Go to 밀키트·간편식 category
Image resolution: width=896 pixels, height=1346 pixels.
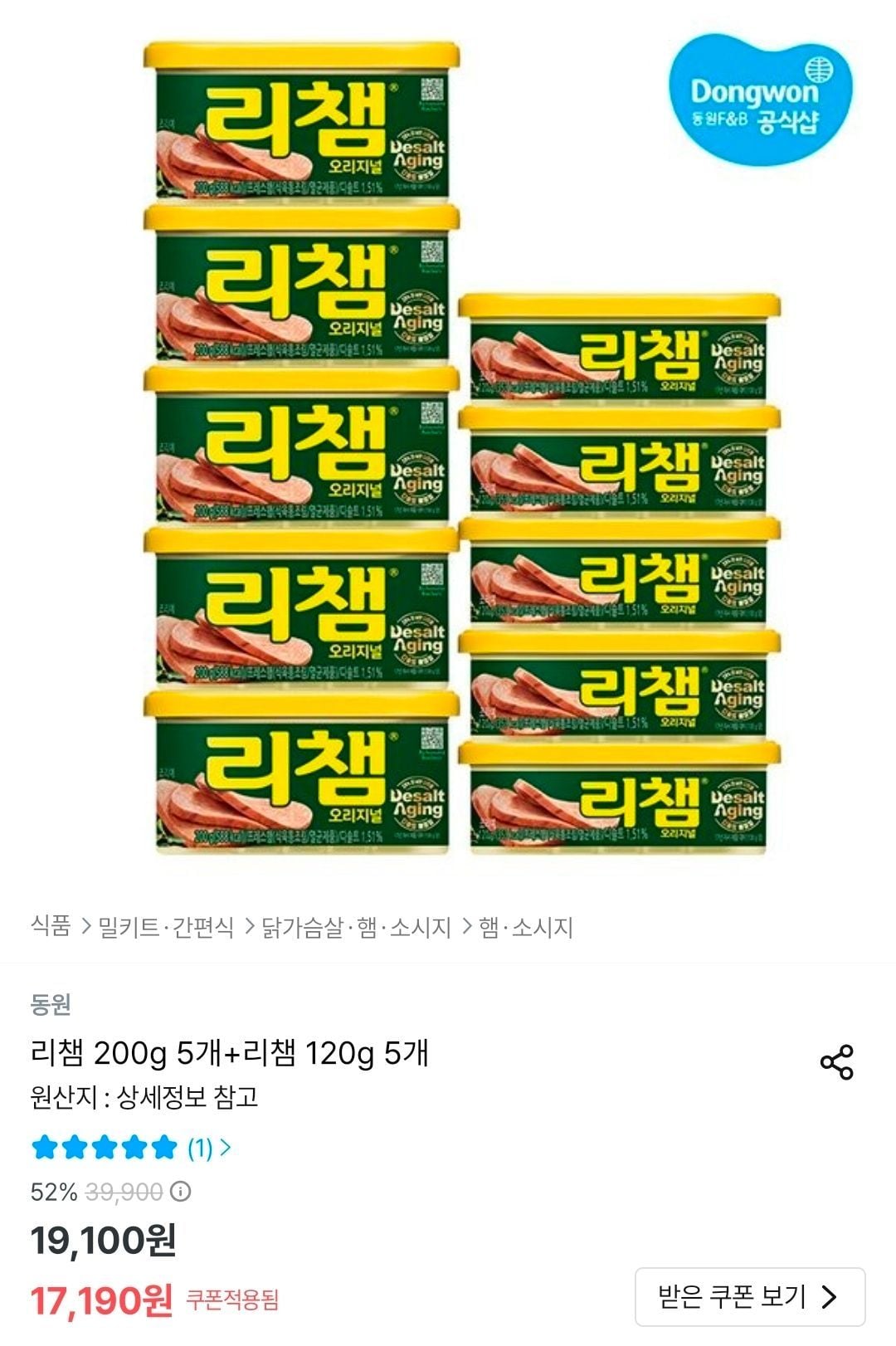point(166,927)
